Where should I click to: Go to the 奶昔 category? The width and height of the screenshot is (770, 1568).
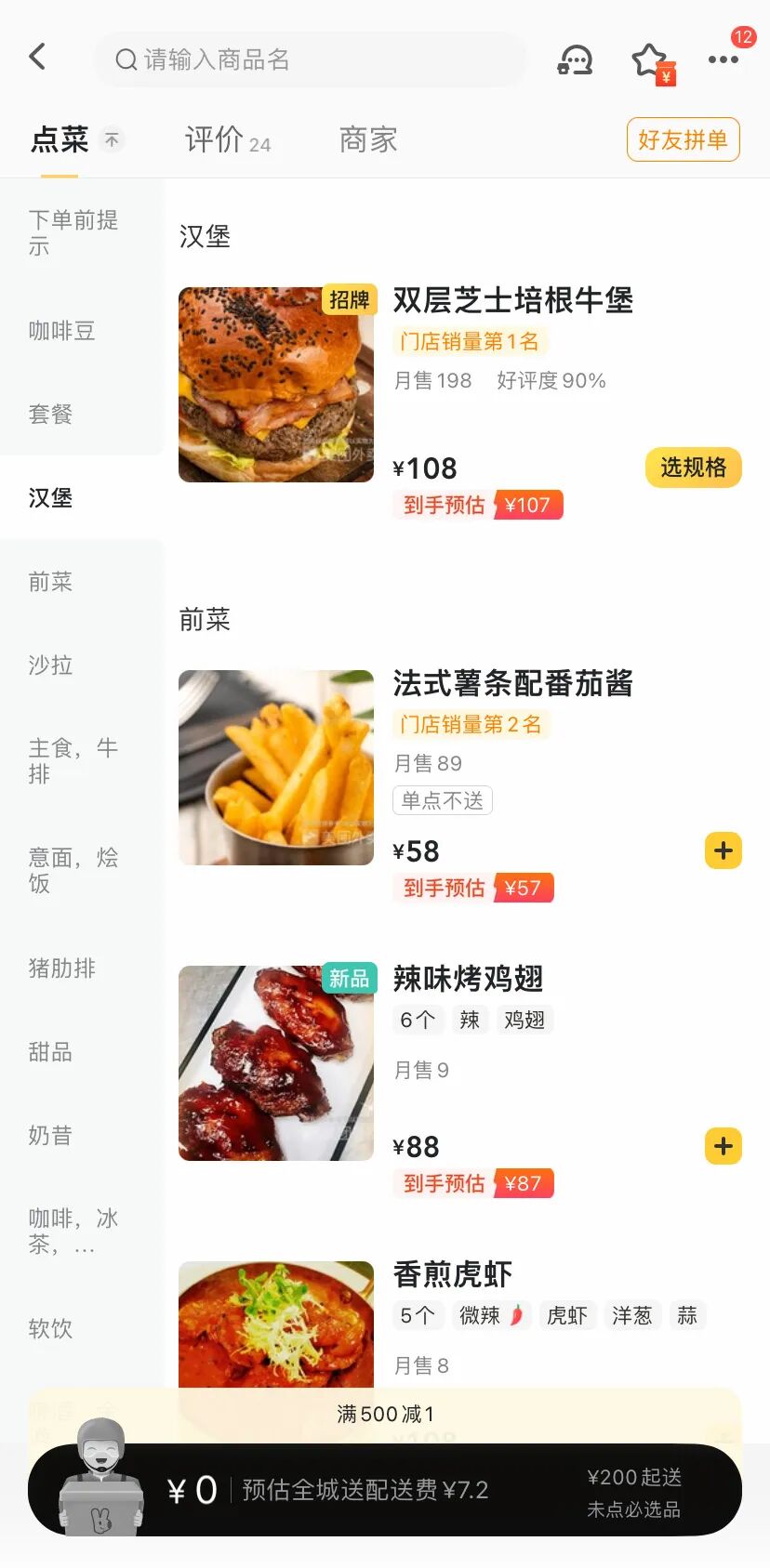tap(51, 1136)
